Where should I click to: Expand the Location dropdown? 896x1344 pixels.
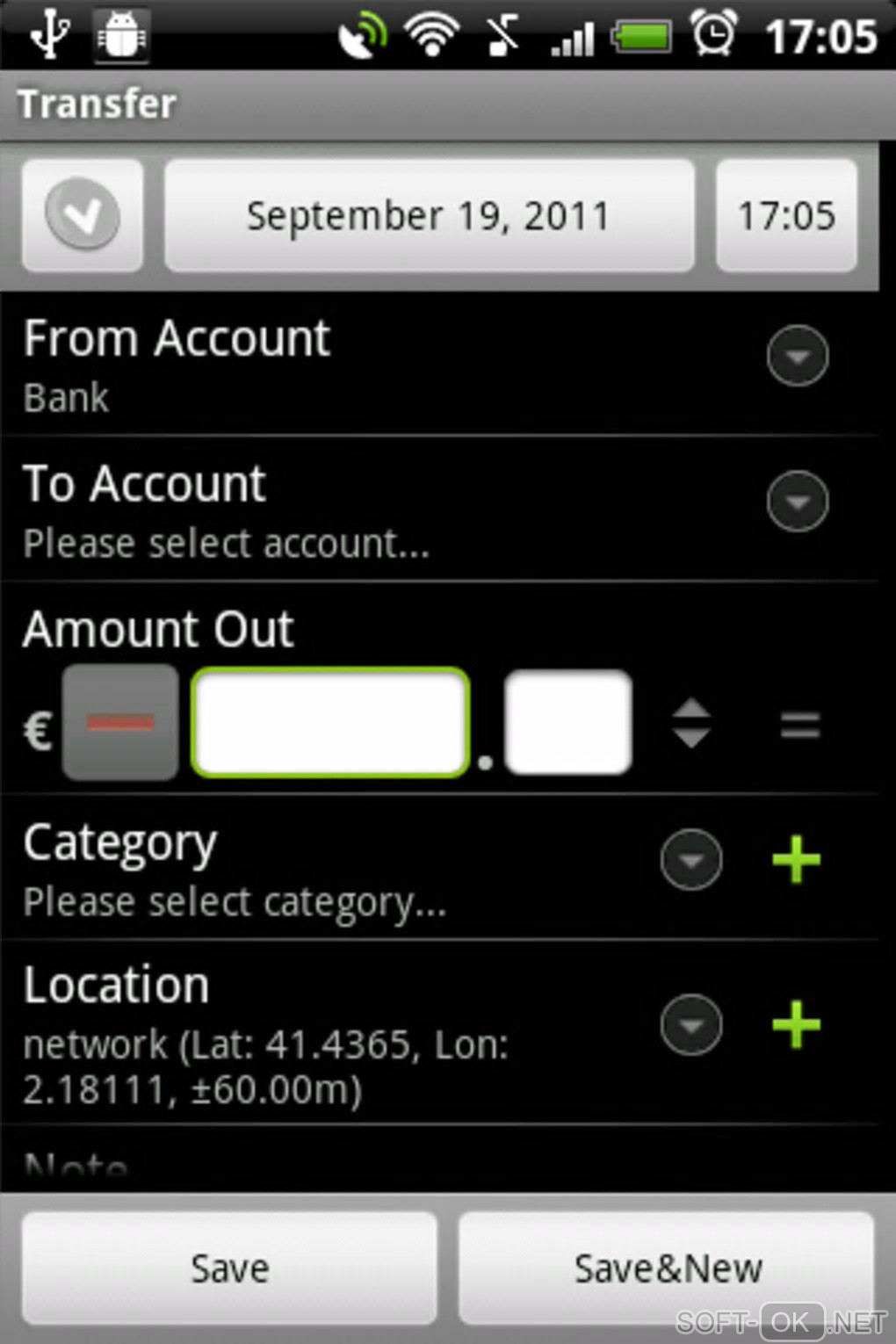click(x=691, y=1024)
